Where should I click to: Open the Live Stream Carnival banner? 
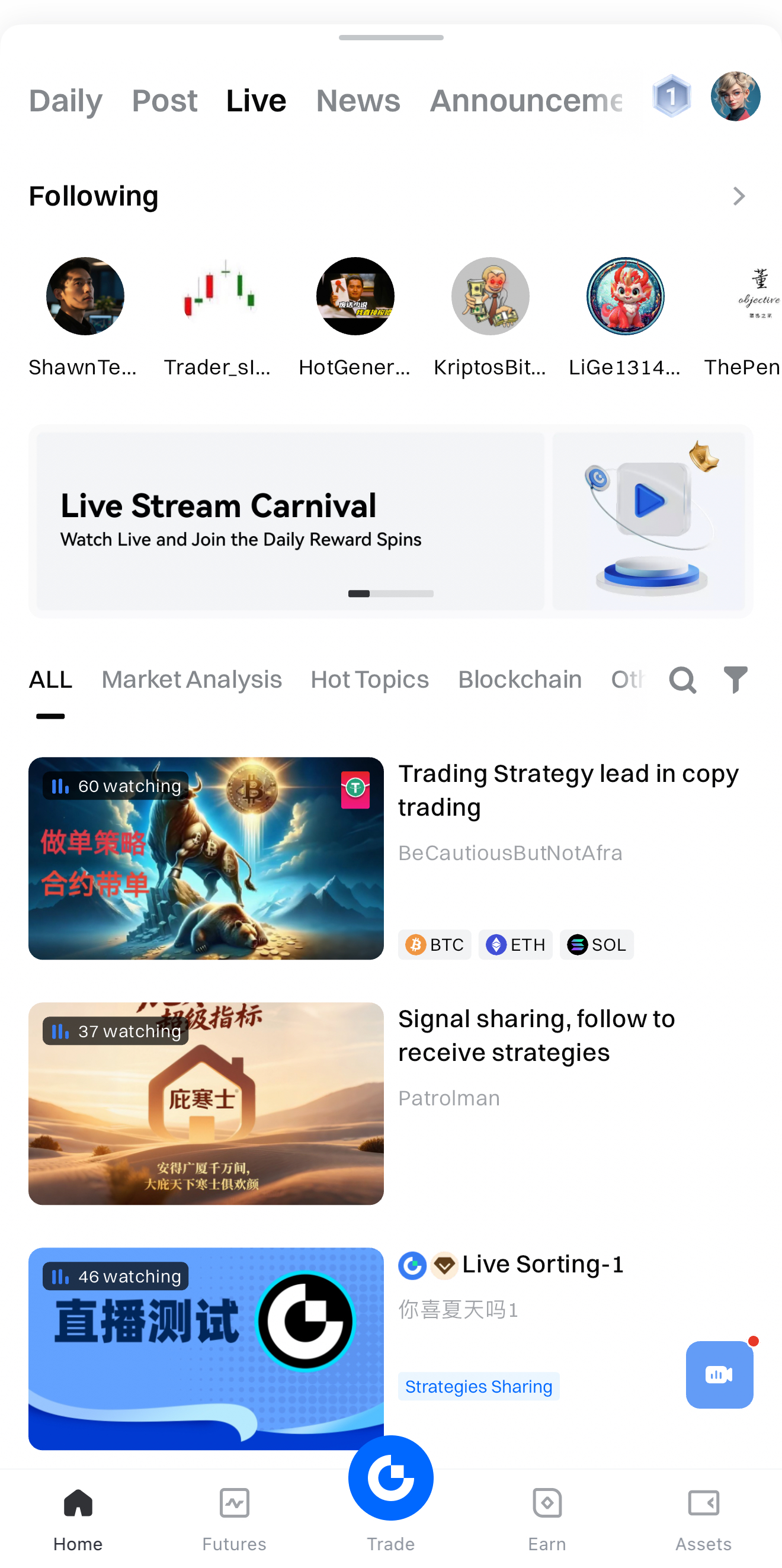pos(290,521)
